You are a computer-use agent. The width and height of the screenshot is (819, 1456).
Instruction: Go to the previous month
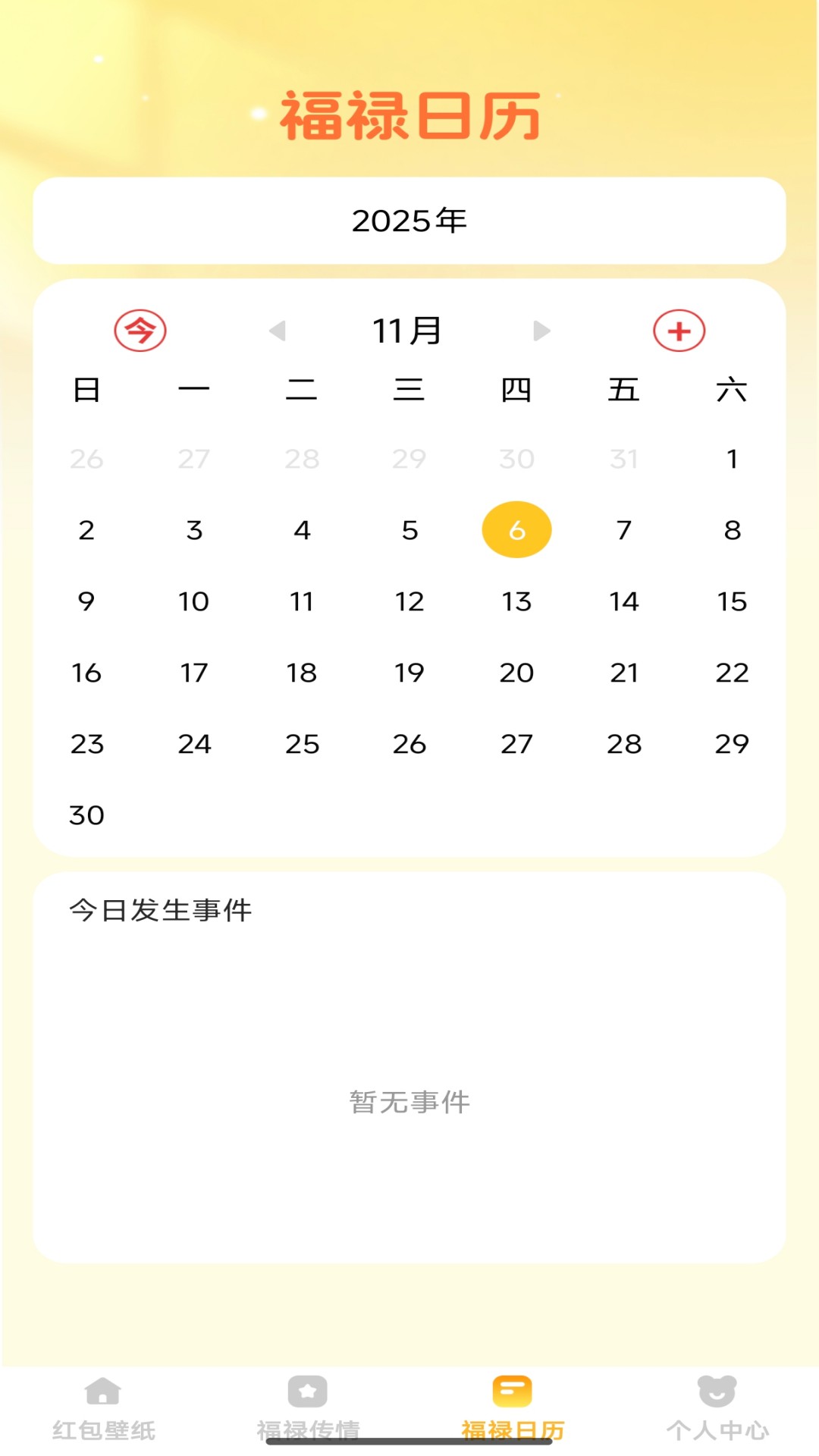point(278,331)
